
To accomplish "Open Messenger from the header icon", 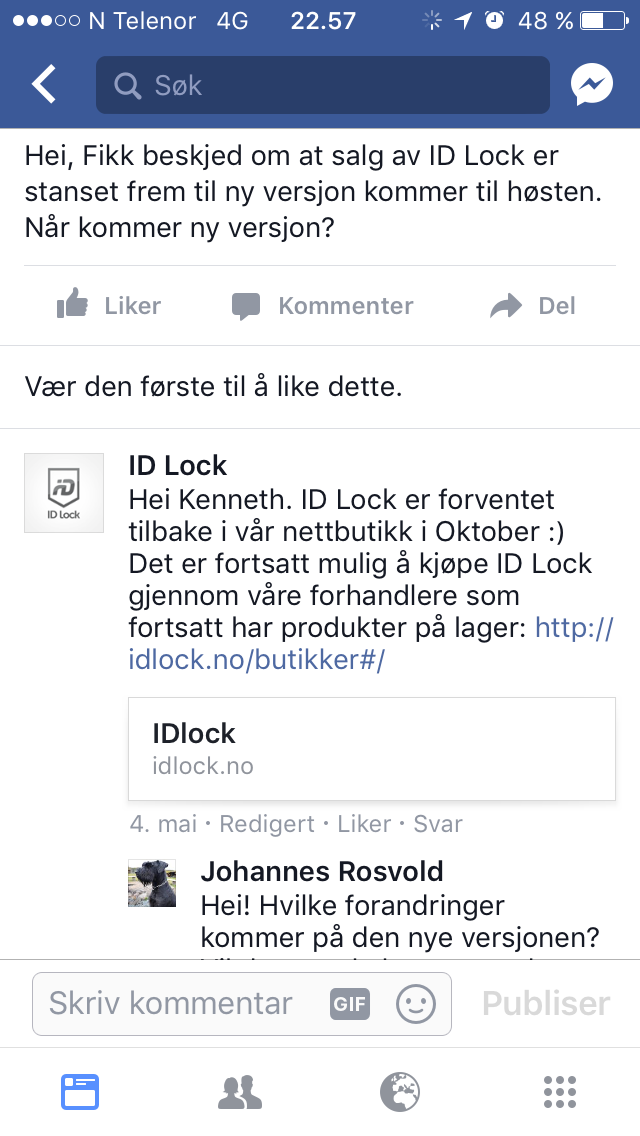I will [592, 85].
